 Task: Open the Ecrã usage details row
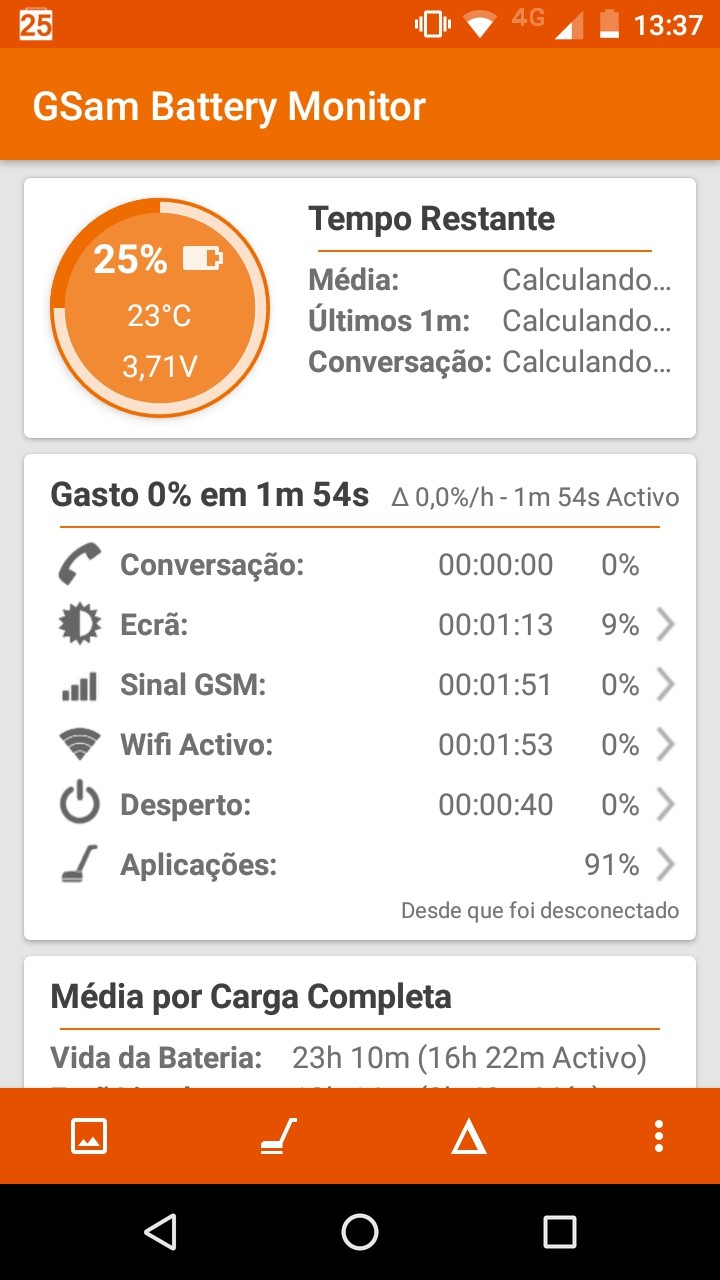point(360,625)
